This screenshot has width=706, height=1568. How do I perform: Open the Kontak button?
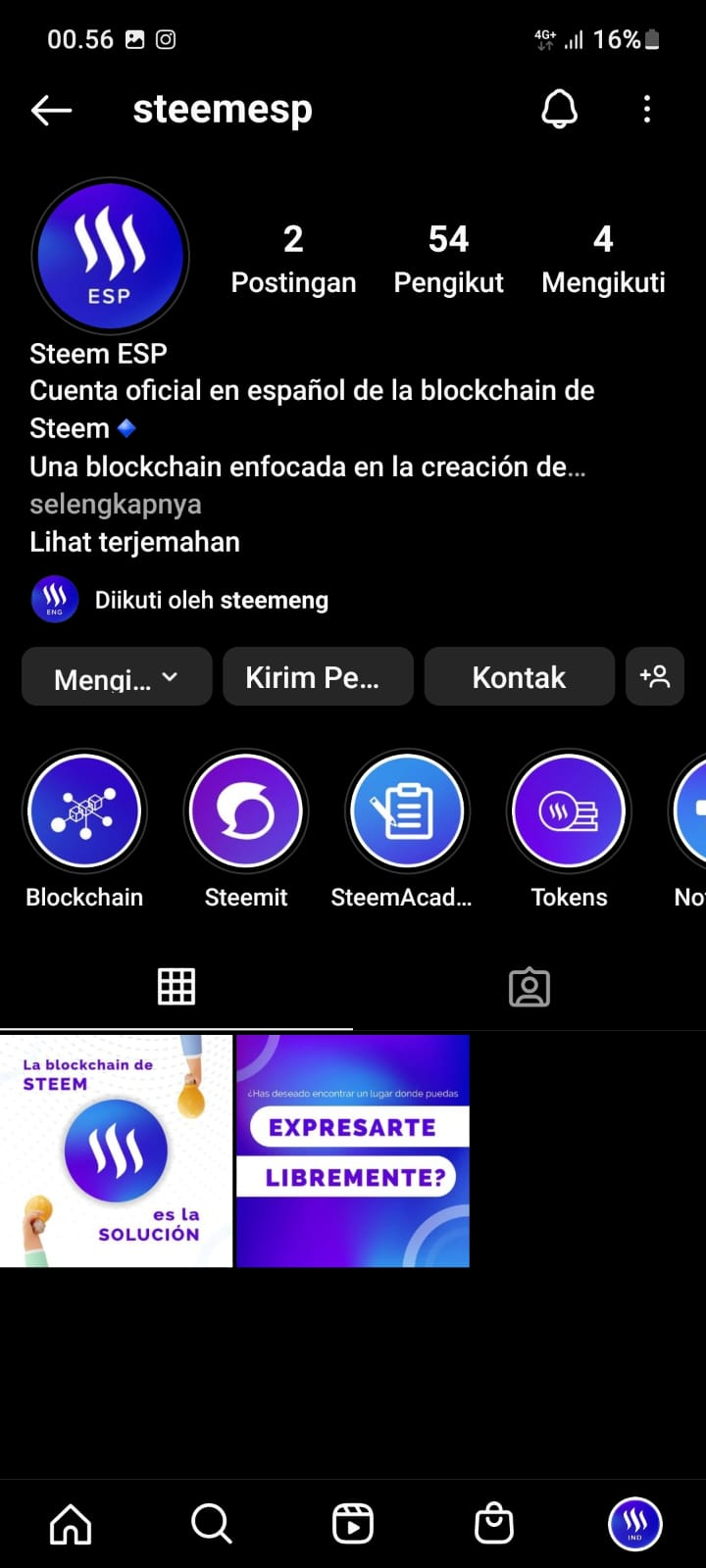tap(519, 677)
